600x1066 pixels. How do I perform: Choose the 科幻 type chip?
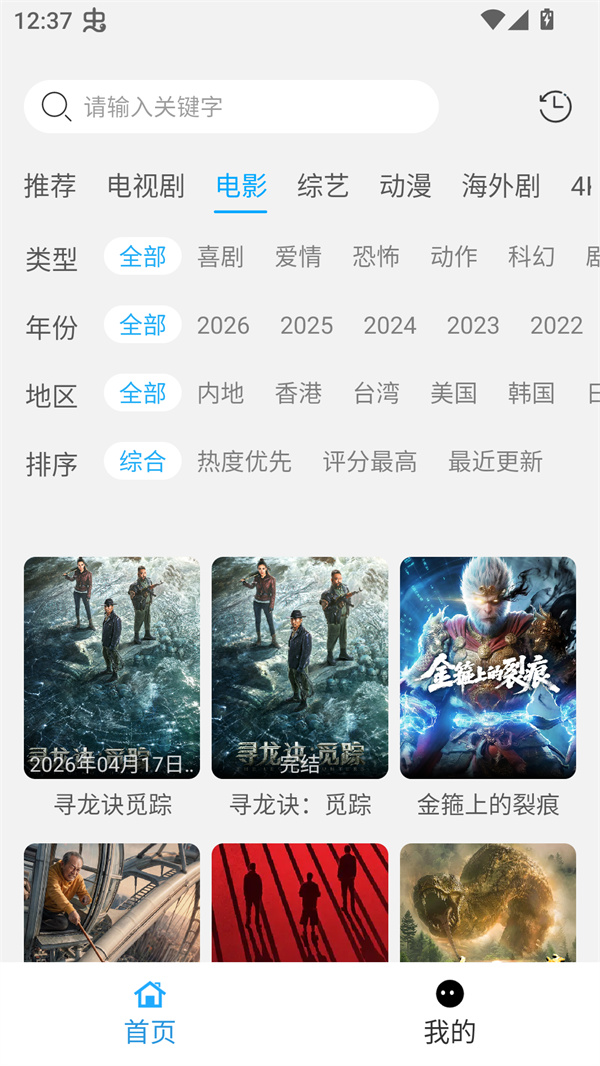(531, 257)
